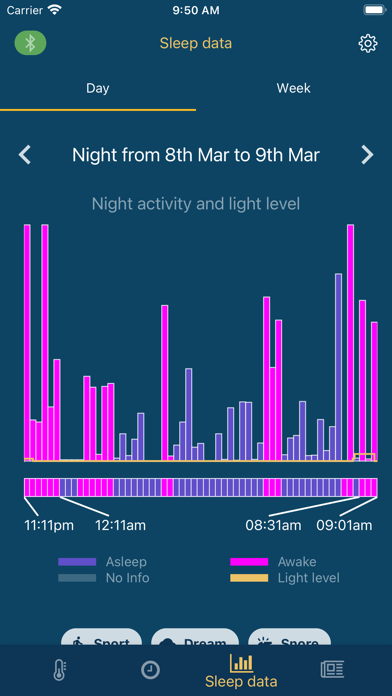392x696 pixels.
Task: Tap the Sport chip
Action: click(x=101, y=638)
